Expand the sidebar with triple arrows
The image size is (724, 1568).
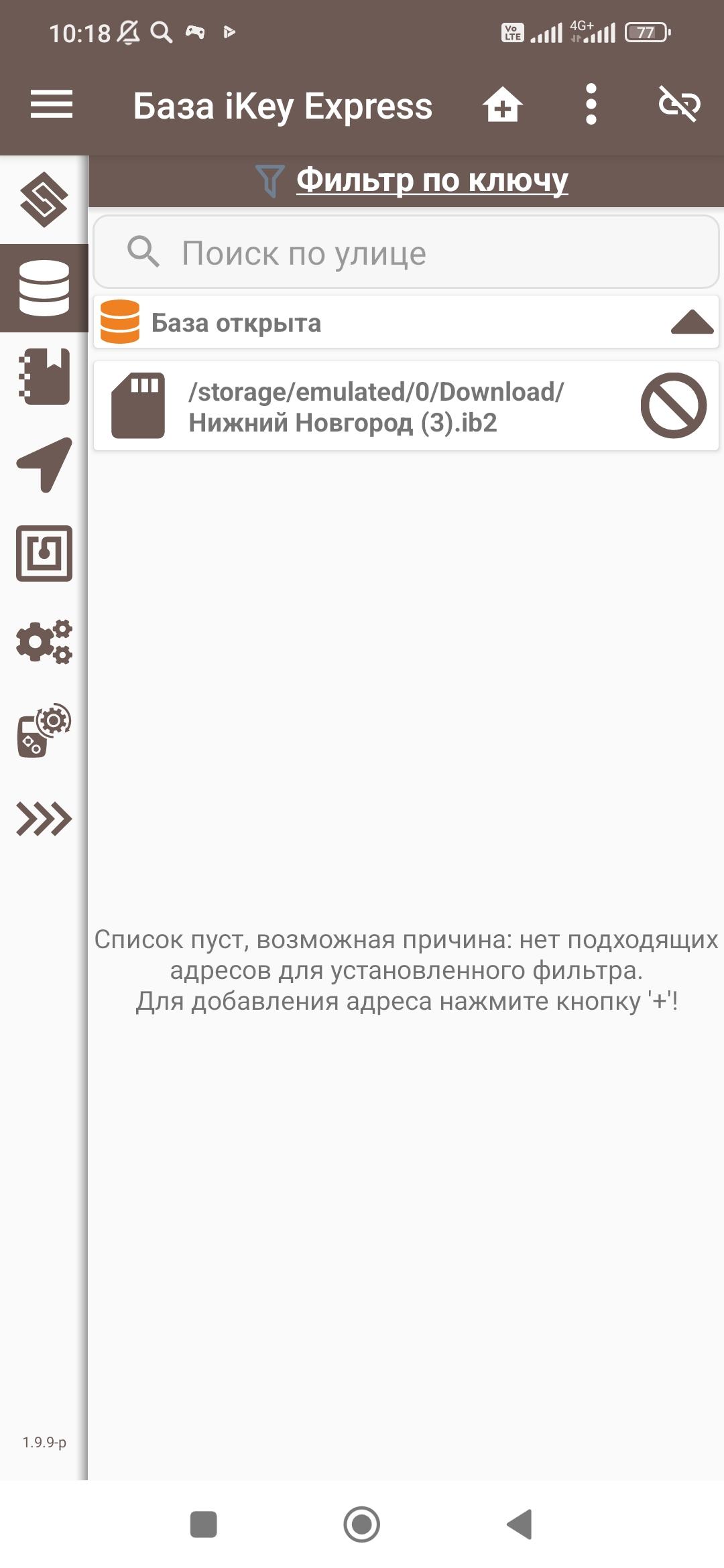point(44,819)
